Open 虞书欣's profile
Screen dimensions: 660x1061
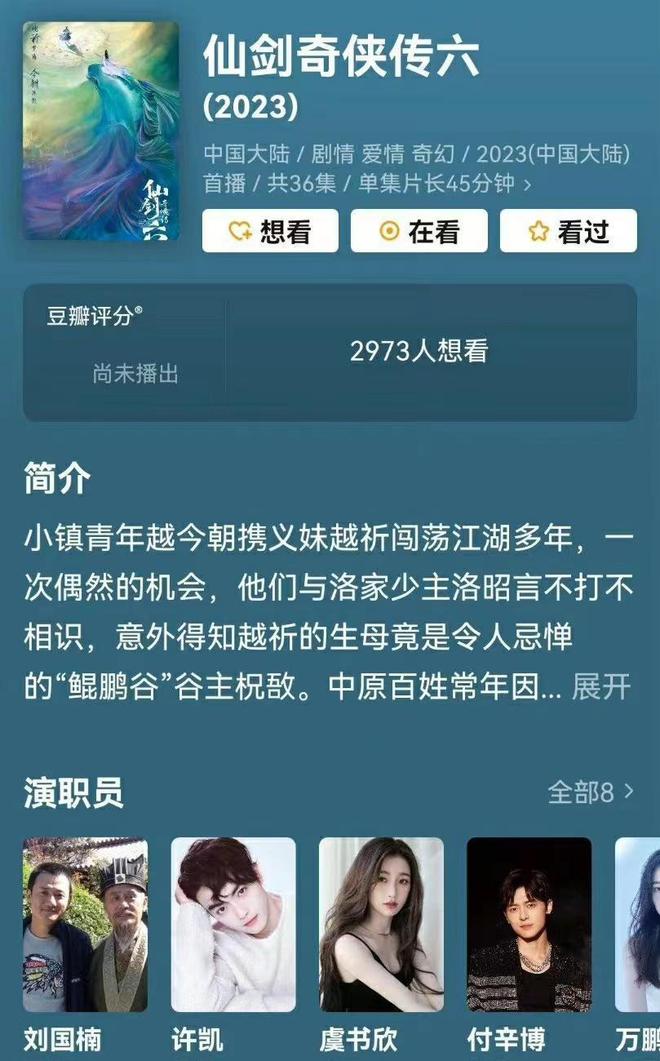[x=381, y=925]
